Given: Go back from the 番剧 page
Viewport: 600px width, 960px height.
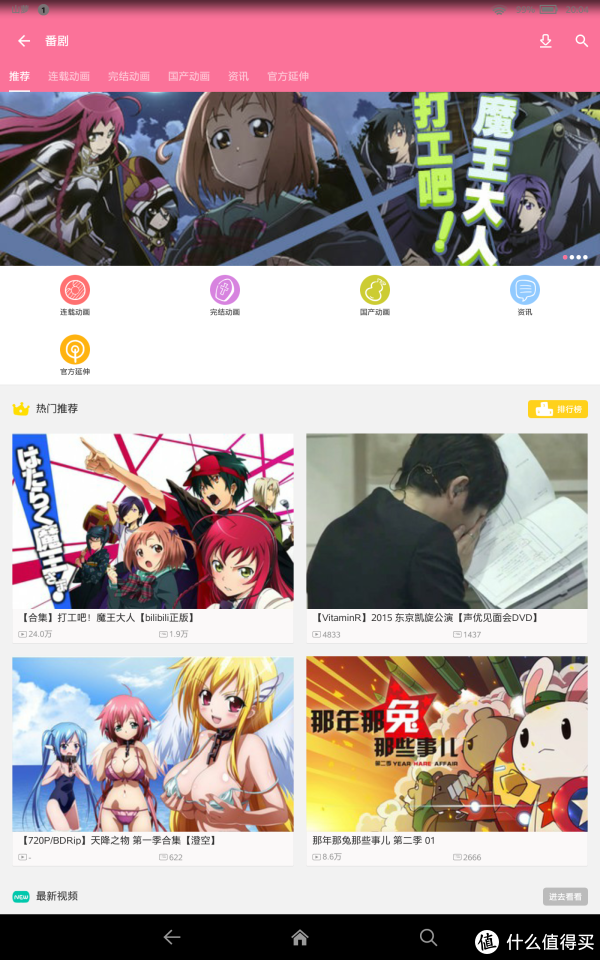Looking at the screenshot, I should (24, 41).
